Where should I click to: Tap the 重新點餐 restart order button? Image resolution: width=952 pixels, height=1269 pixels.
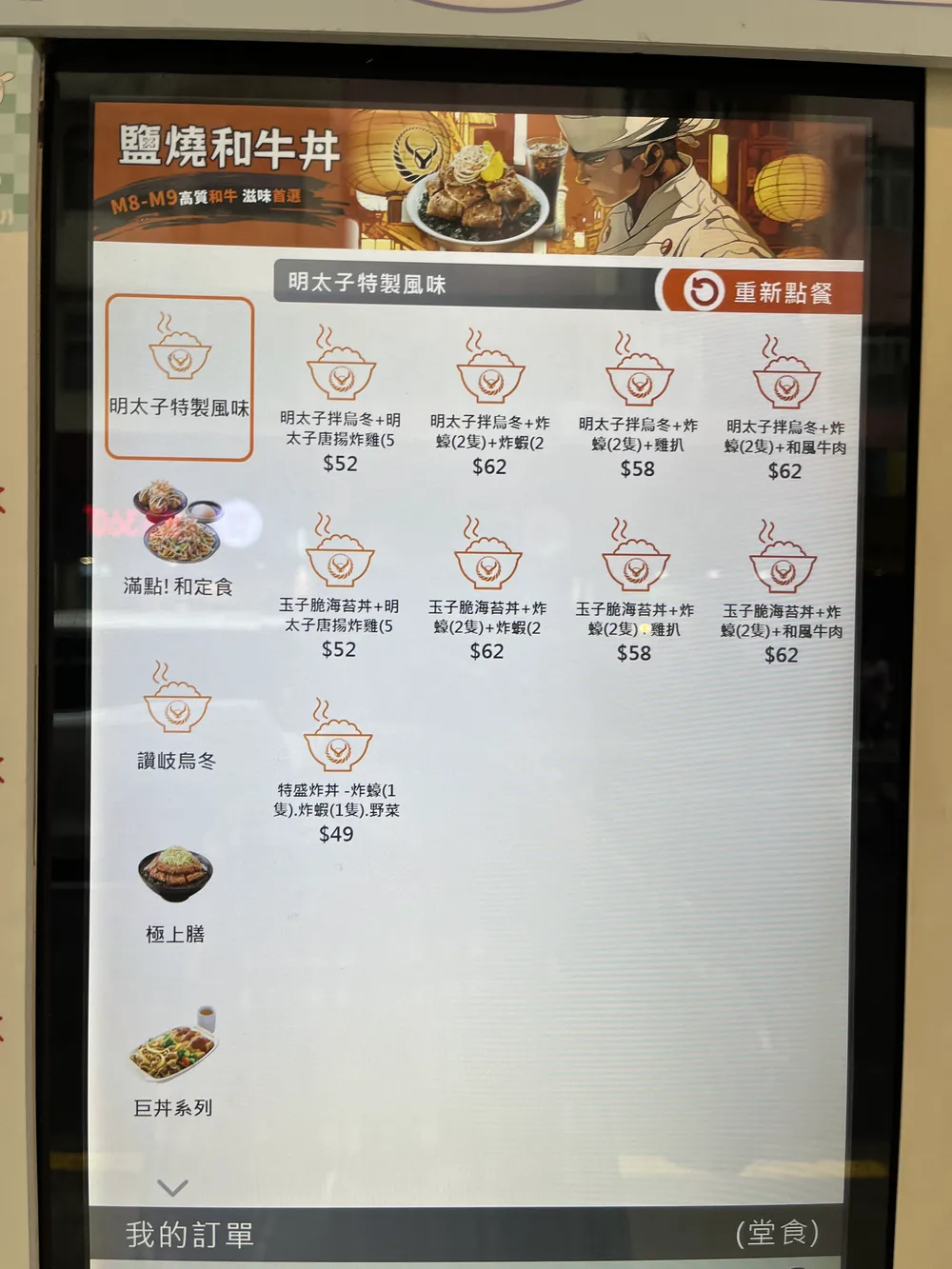click(x=760, y=291)
